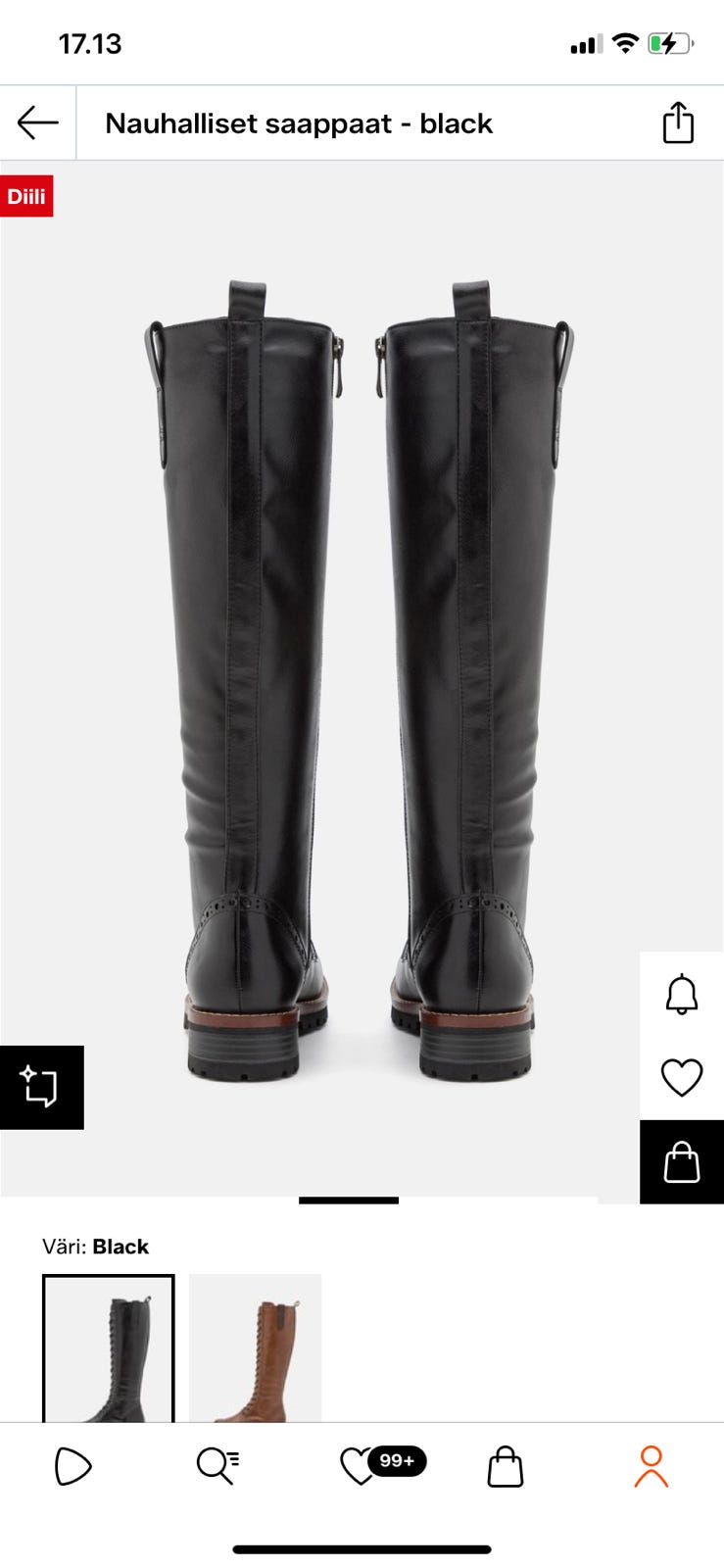Open the home tab in bottom bar
Screen dimensions: 724x1568
(72, 1466)
